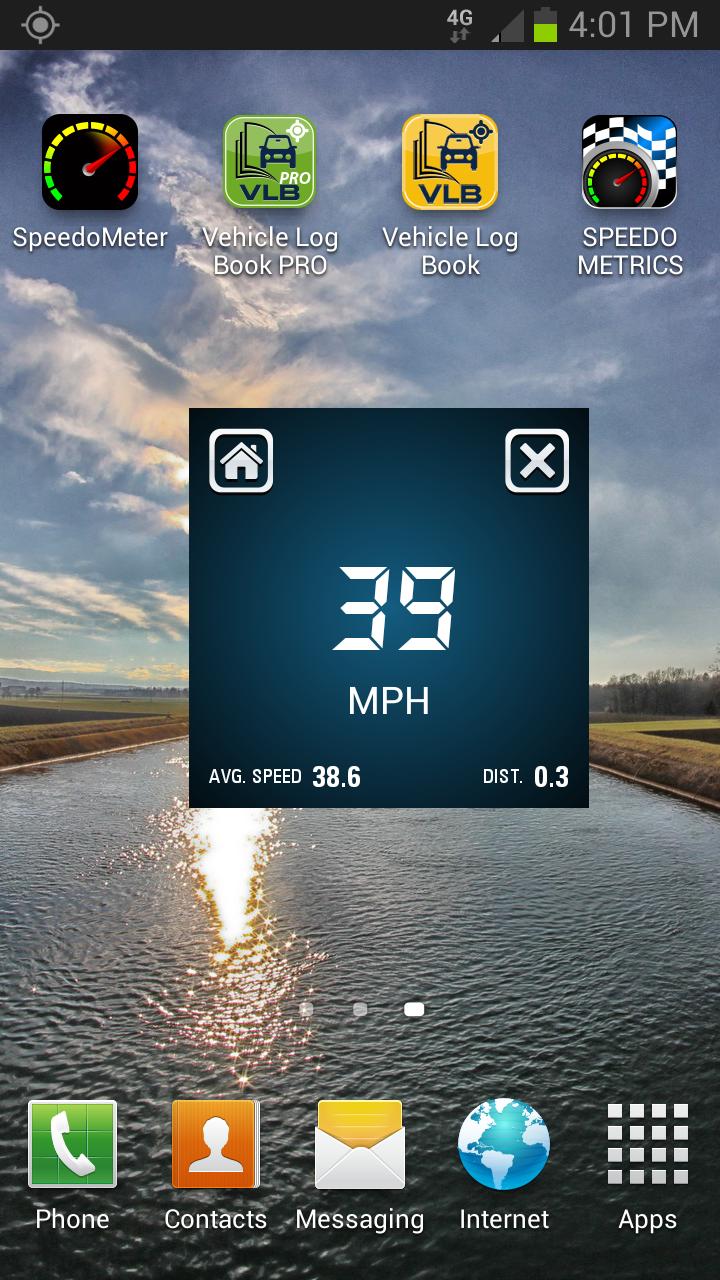The width and height of the screenshot is (720, 1280).
Task: Select the middle home screen page dot
Action: click(x=360, y=1010)
